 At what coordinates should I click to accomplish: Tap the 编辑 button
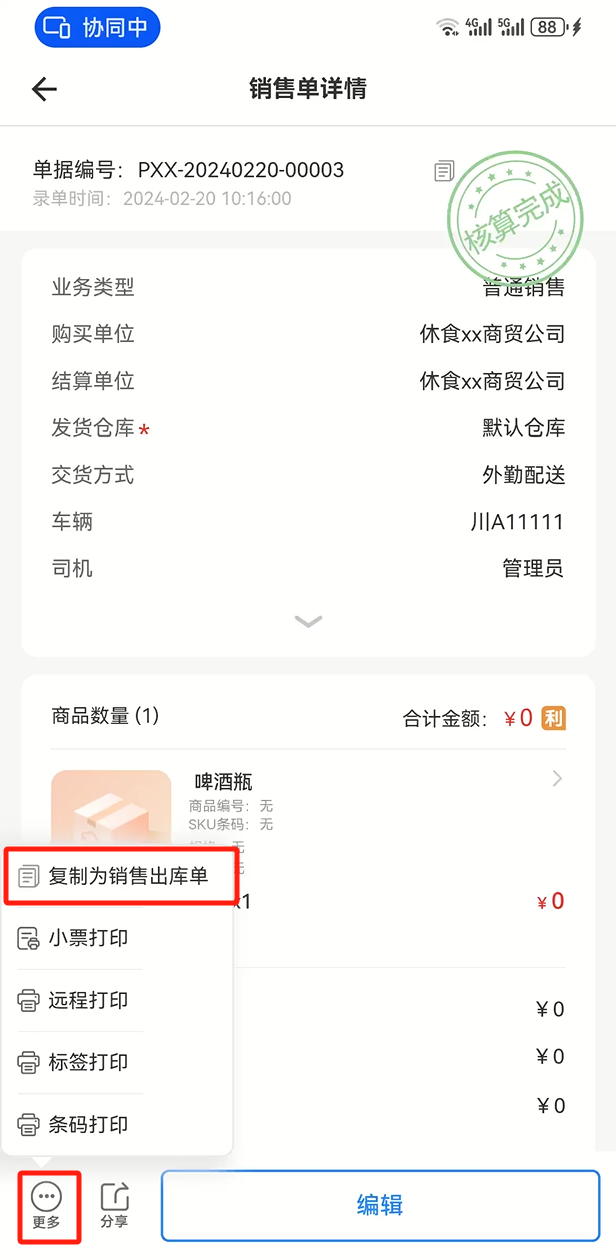[x=380, y=1205]
